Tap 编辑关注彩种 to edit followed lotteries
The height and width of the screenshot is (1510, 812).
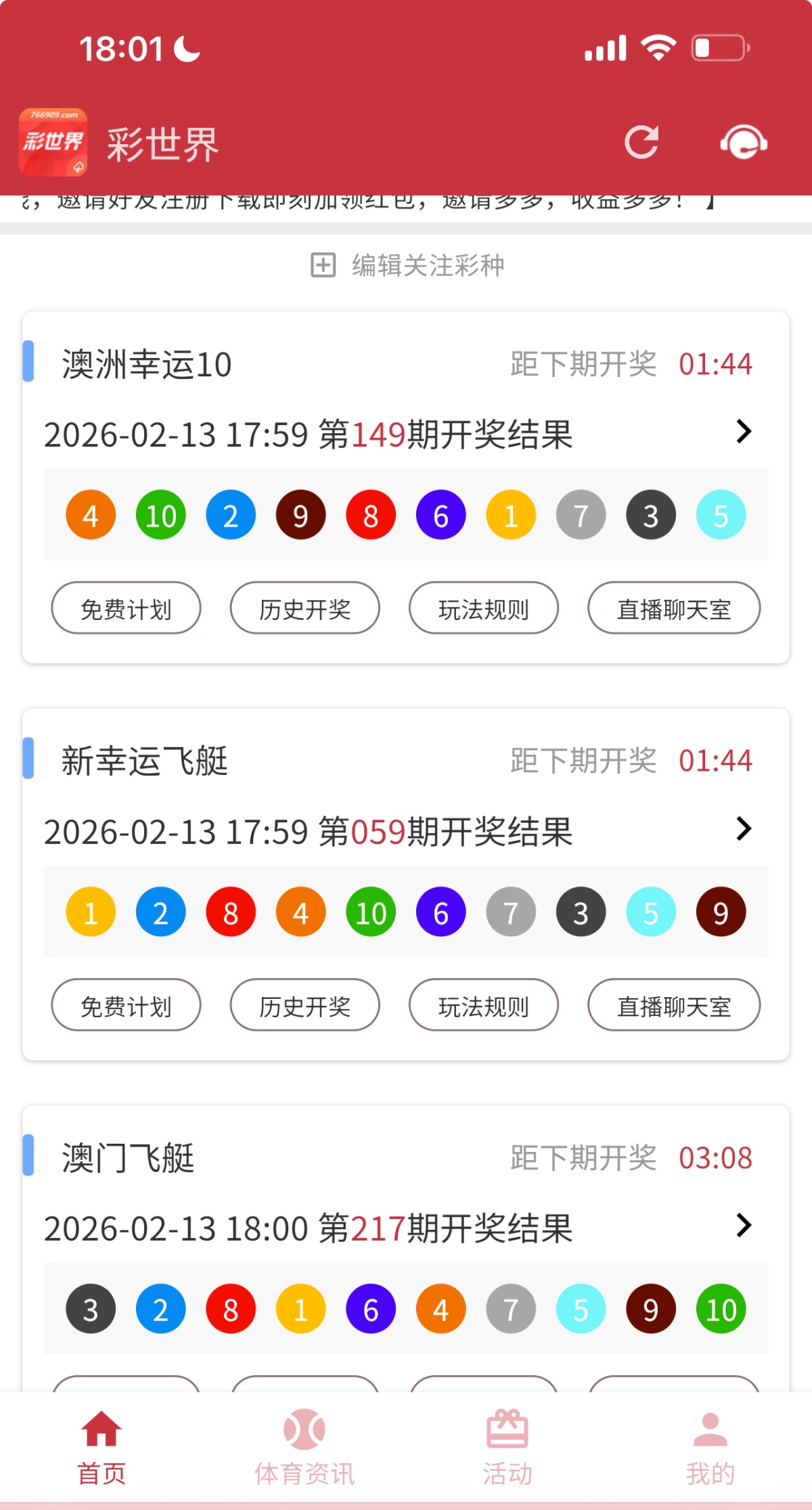tap(407, 265)
